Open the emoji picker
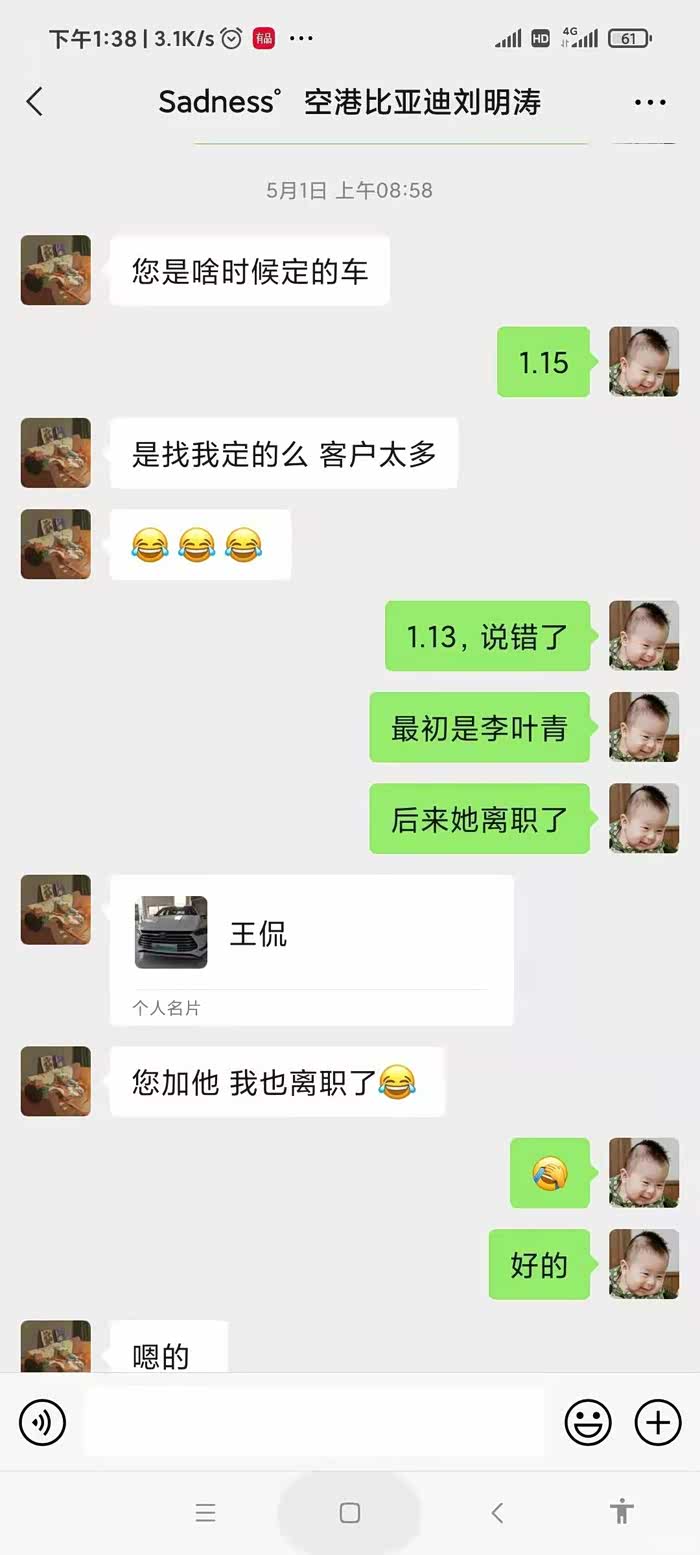The width and height of the screenshot is (700, 1555). [x=588, y=1422]
